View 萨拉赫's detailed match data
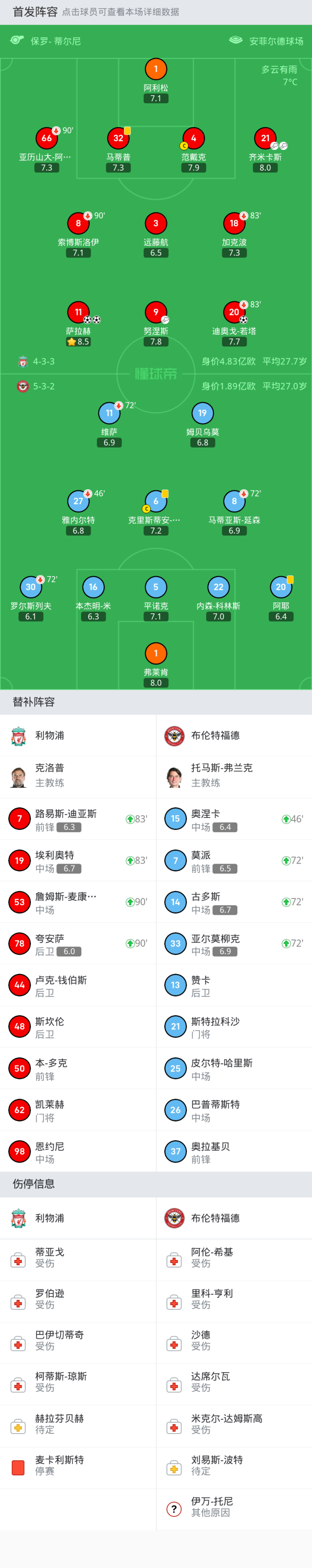This screenshot has width=312, height=1568. 78,313
